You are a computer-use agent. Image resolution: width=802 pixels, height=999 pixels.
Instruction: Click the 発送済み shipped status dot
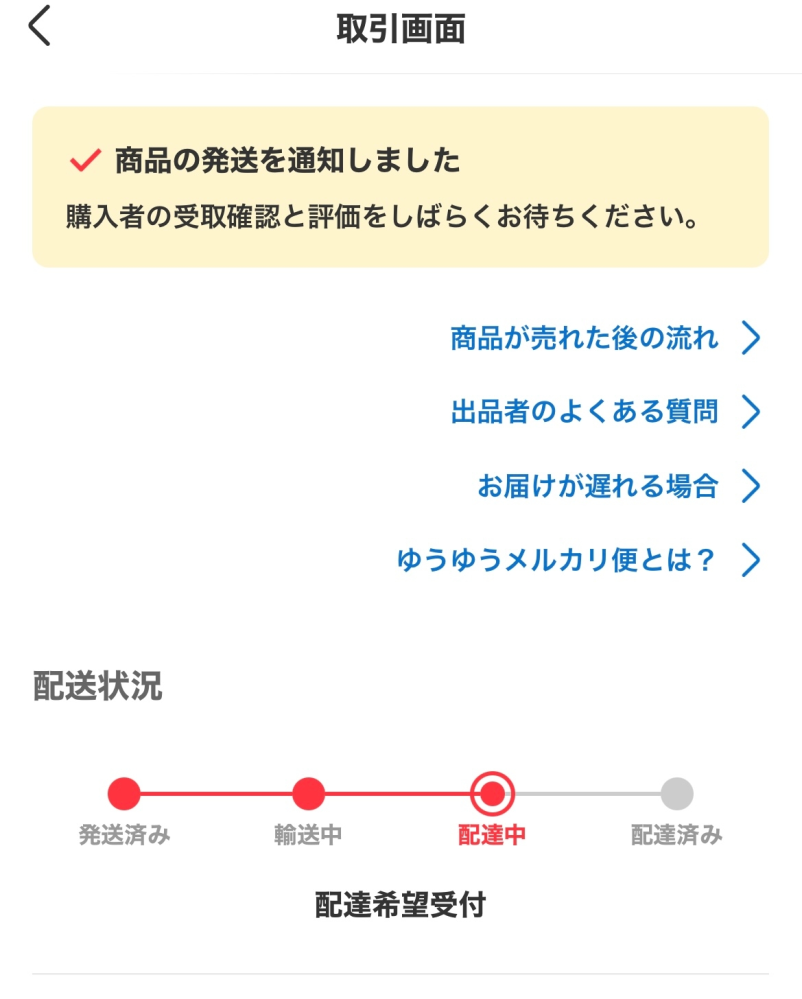(x=124, y=795)
